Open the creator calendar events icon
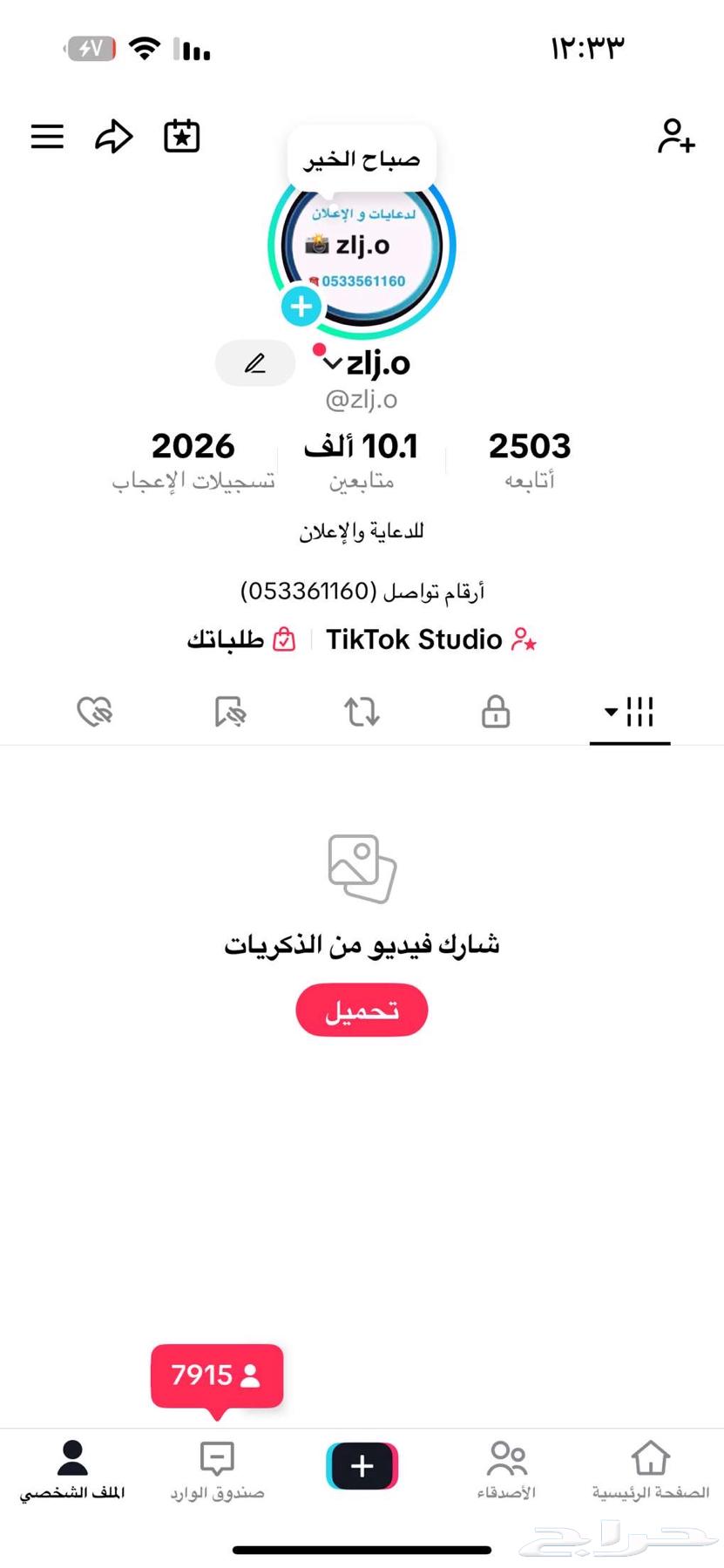 click(x=181, y=137)
